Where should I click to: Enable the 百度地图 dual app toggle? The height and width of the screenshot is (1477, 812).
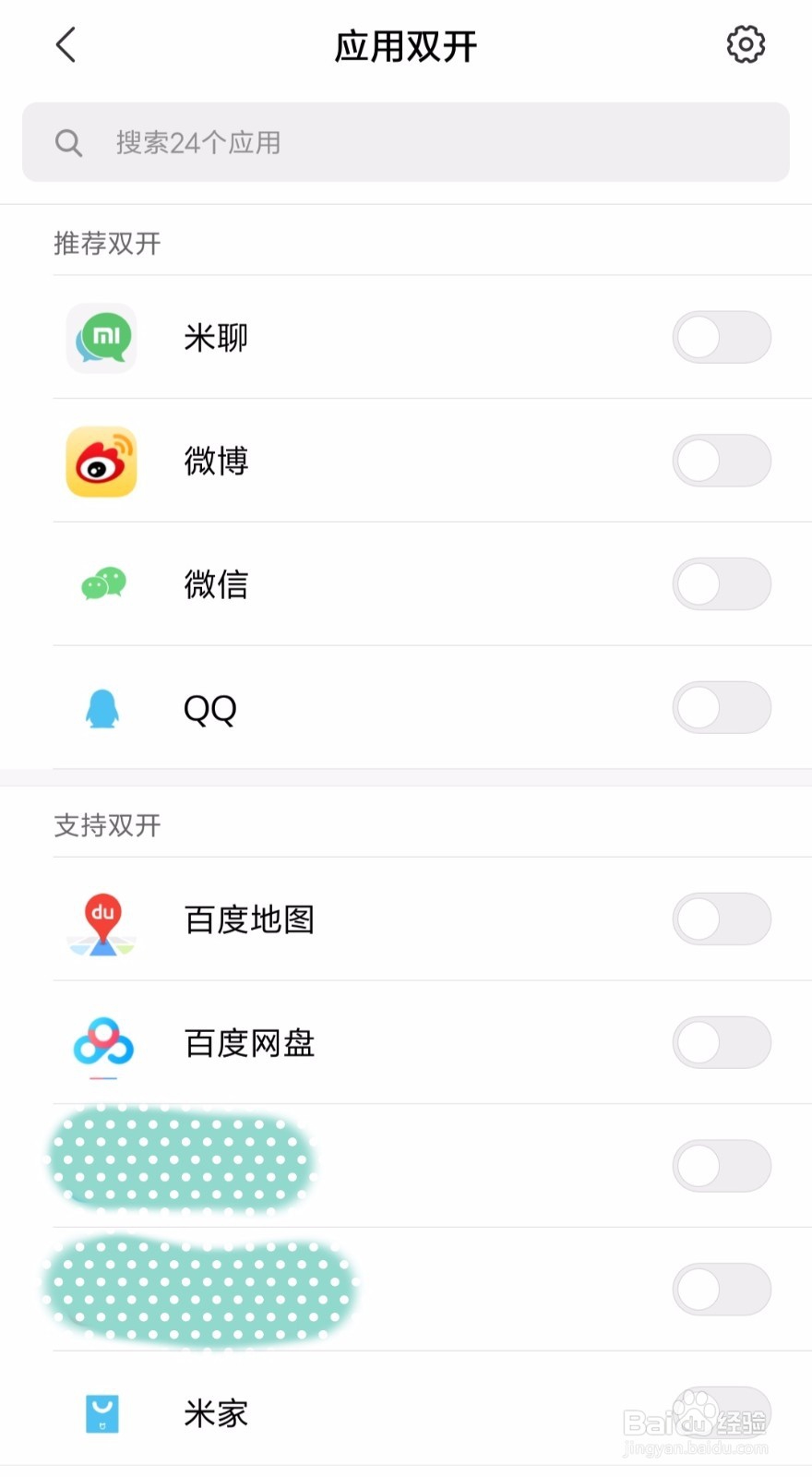click(x=722, y=919)
